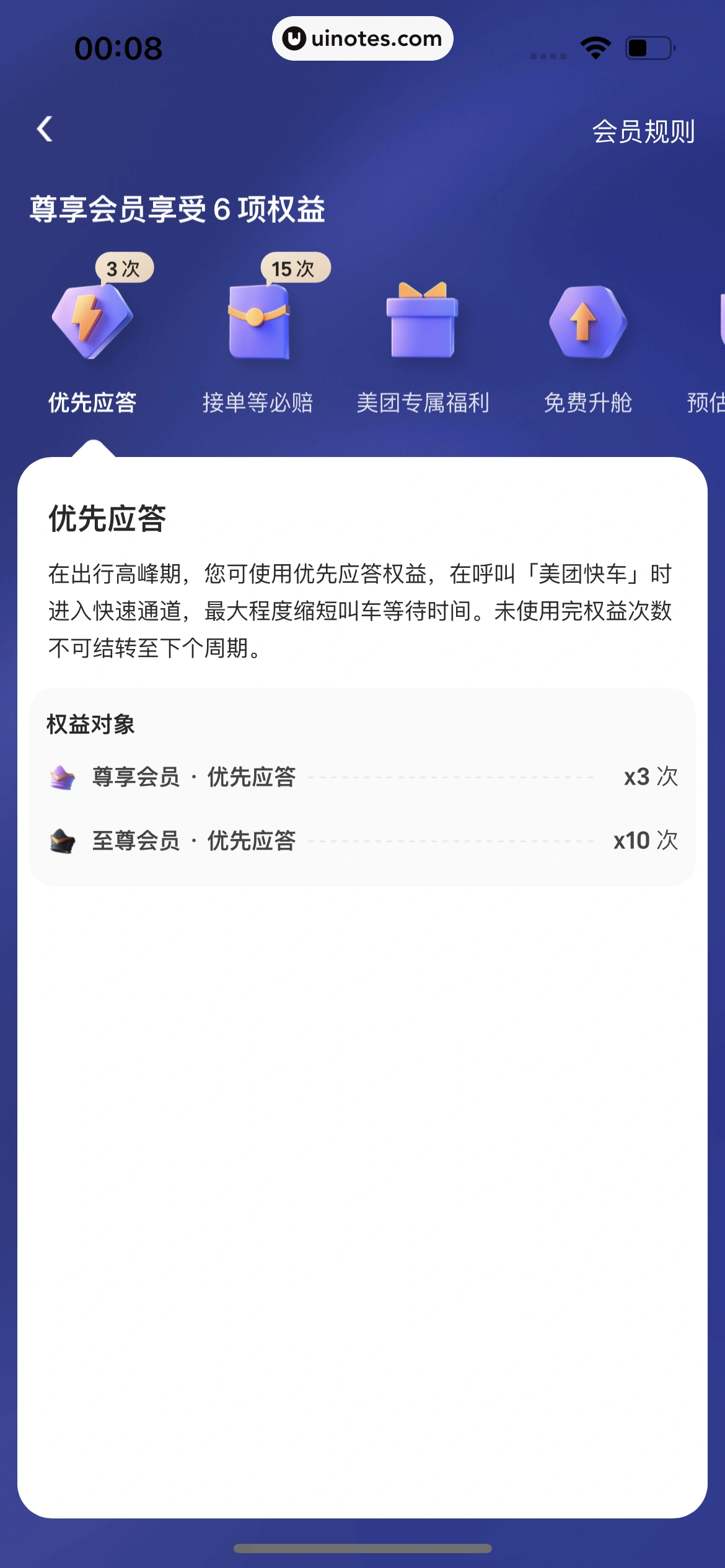Viewport: 725px width, 1568px height.
Task: Tap the 15次 usage badge
Action: click(295, 268)
